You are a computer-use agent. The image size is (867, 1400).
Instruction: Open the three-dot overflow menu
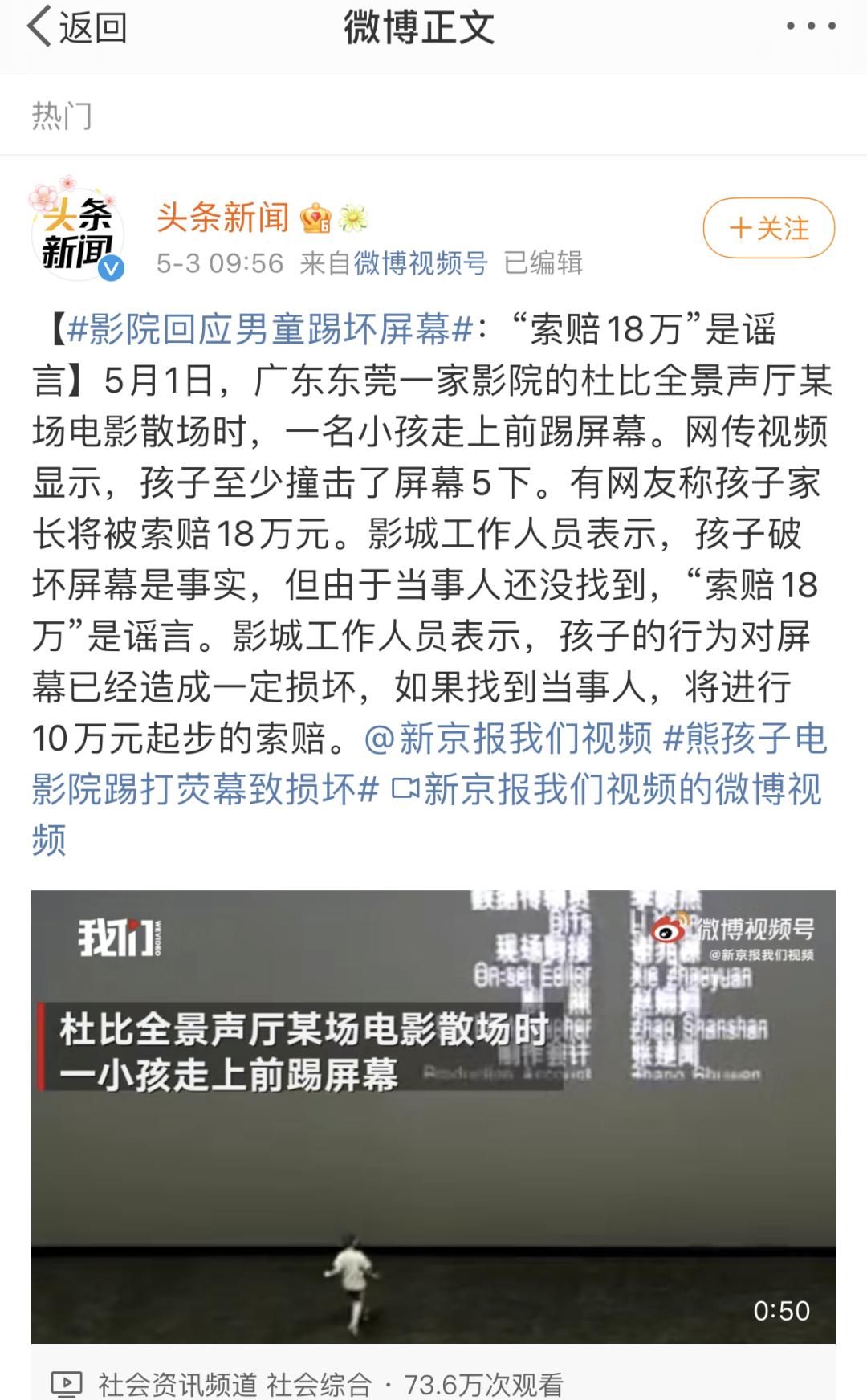(x=811, y=26)
